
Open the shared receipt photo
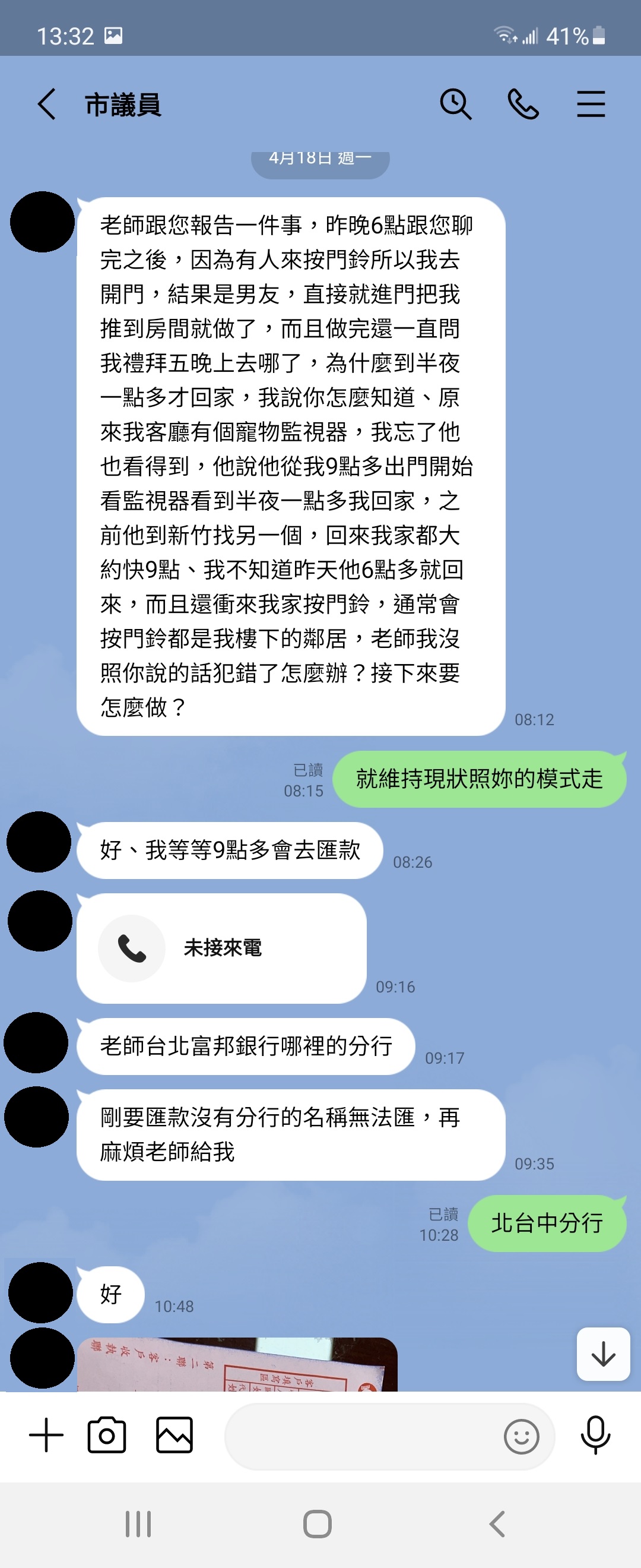click(237, 1364)
